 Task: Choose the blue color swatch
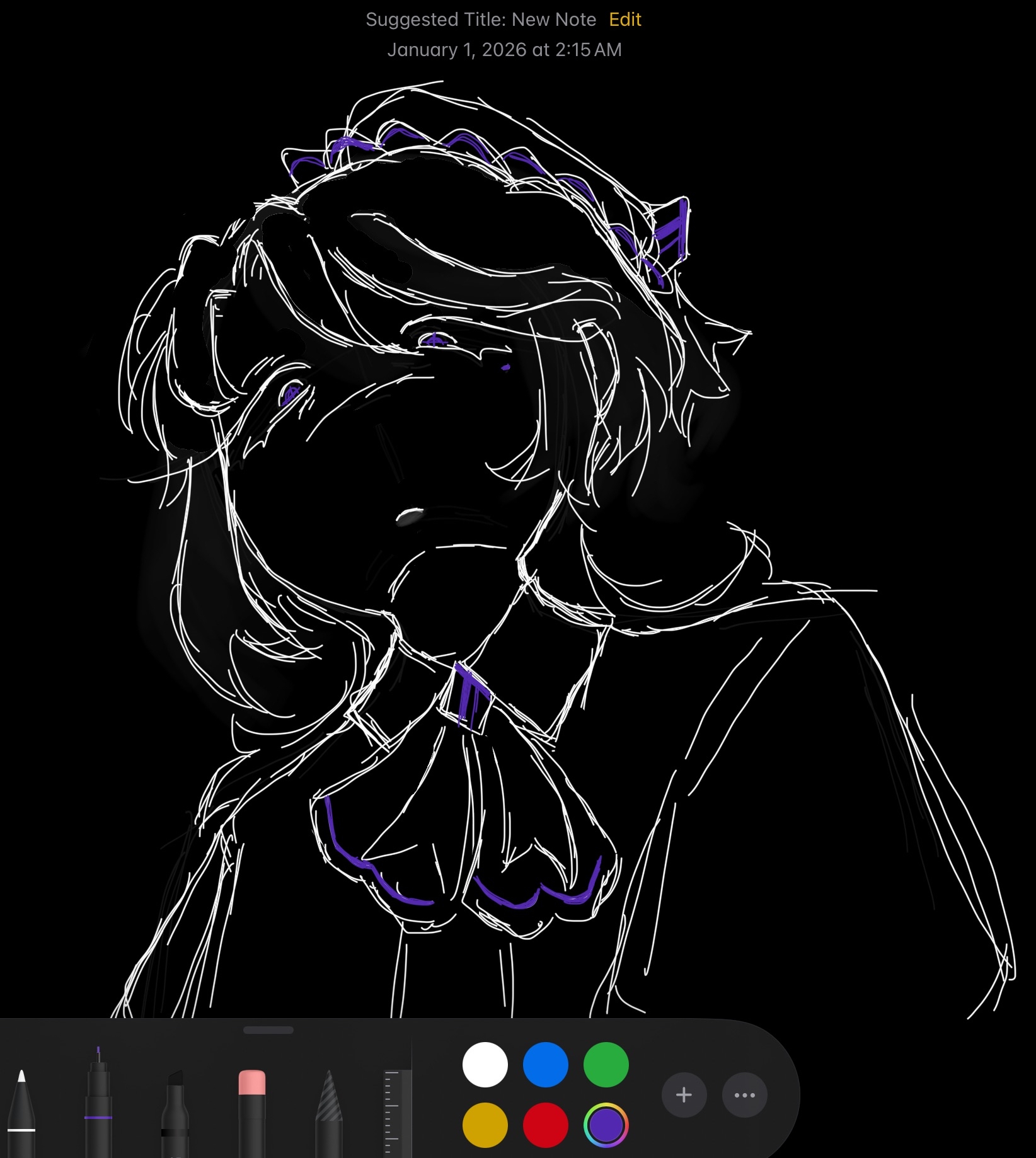coord(545,1065)
